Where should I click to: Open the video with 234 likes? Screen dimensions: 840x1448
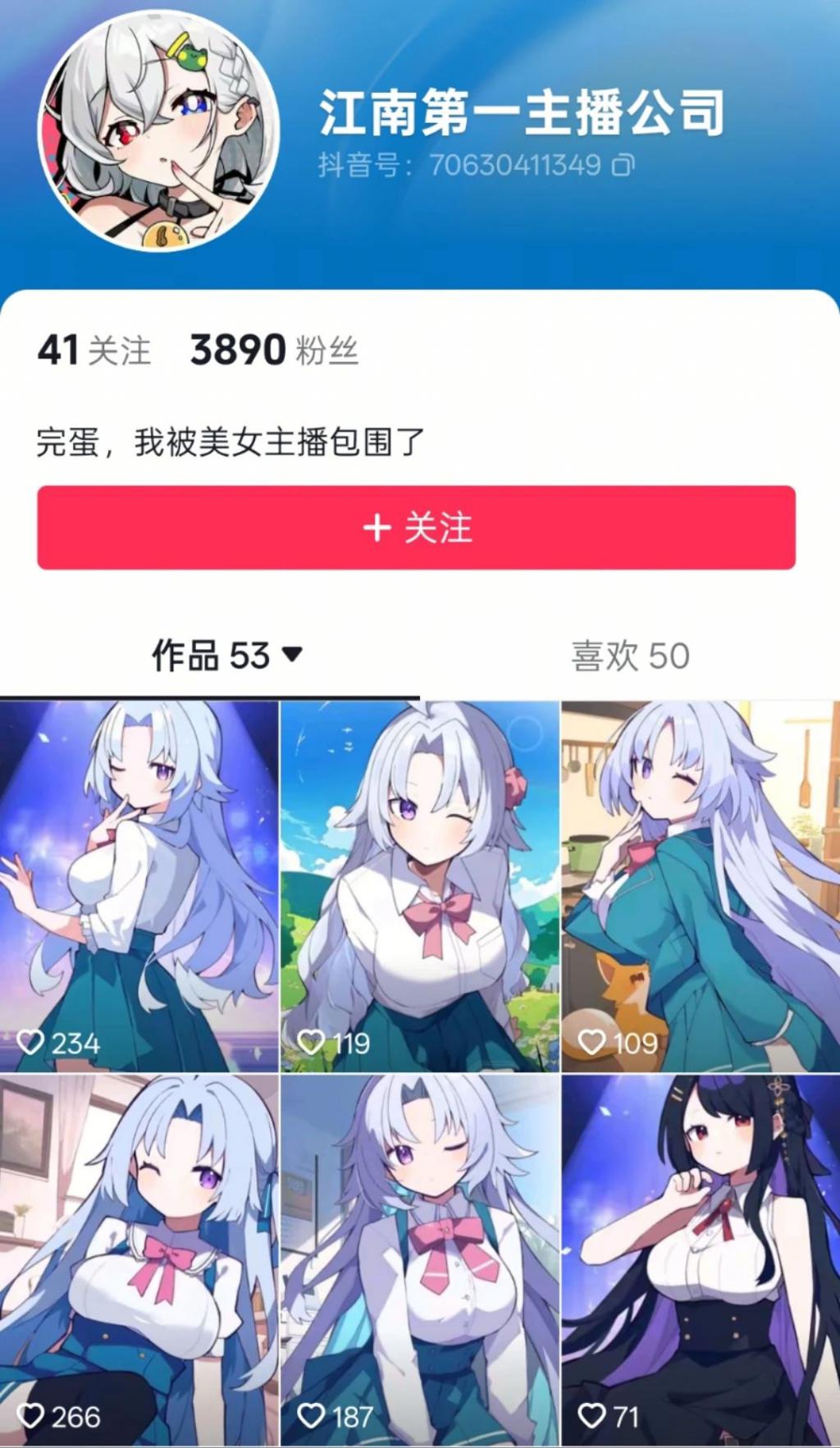click(139, 886)
